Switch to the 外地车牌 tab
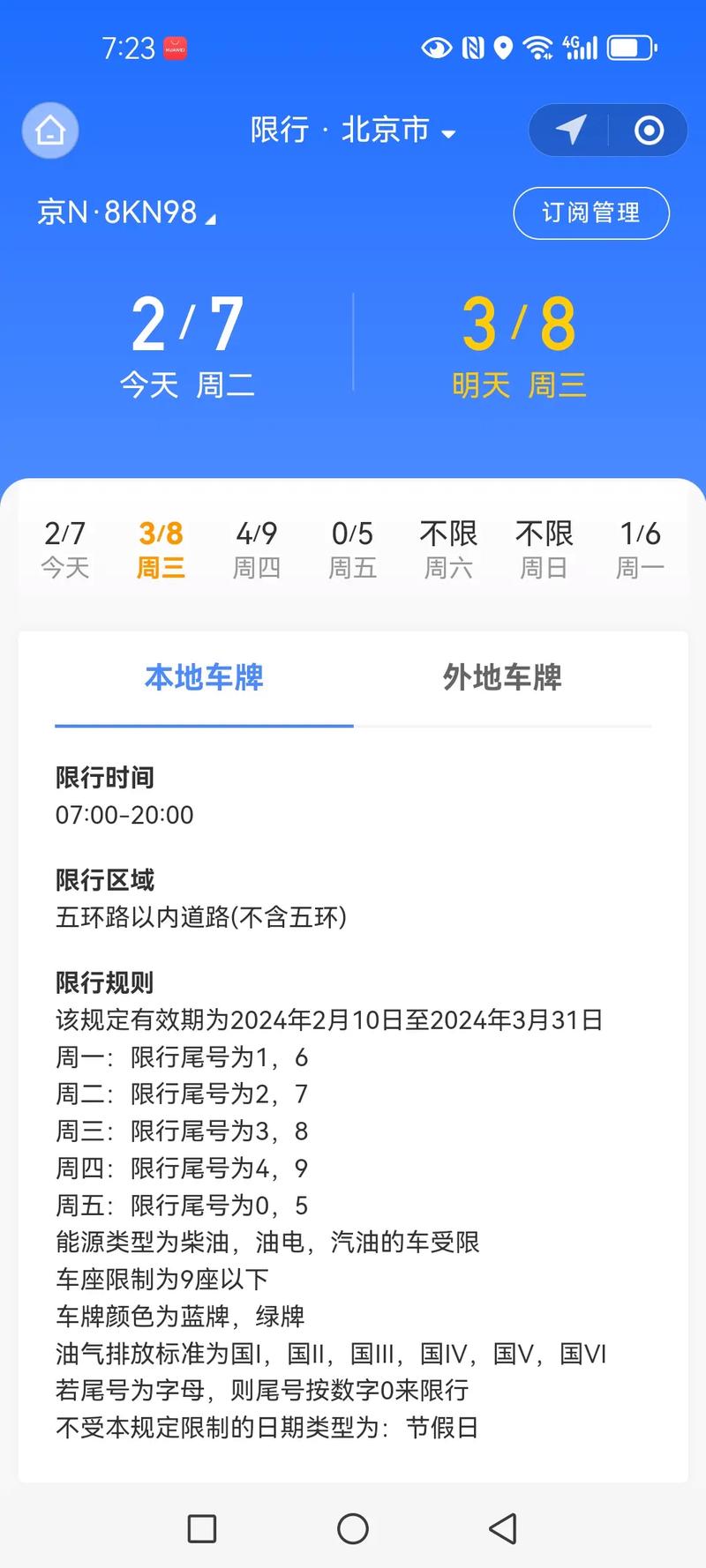The height and width of the screenshot is (1568, 706). (x=502, y=678)
